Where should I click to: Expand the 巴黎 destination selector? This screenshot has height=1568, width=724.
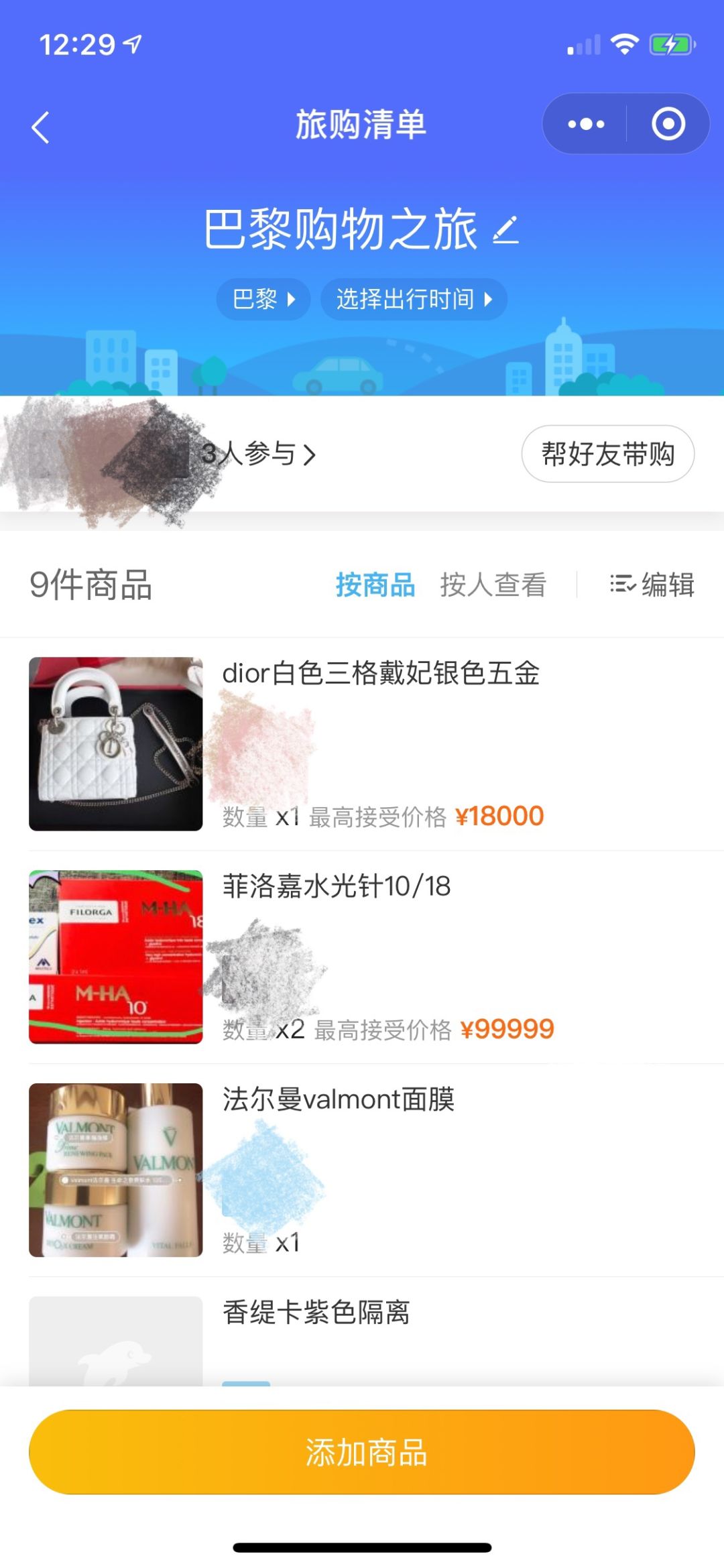263,300
